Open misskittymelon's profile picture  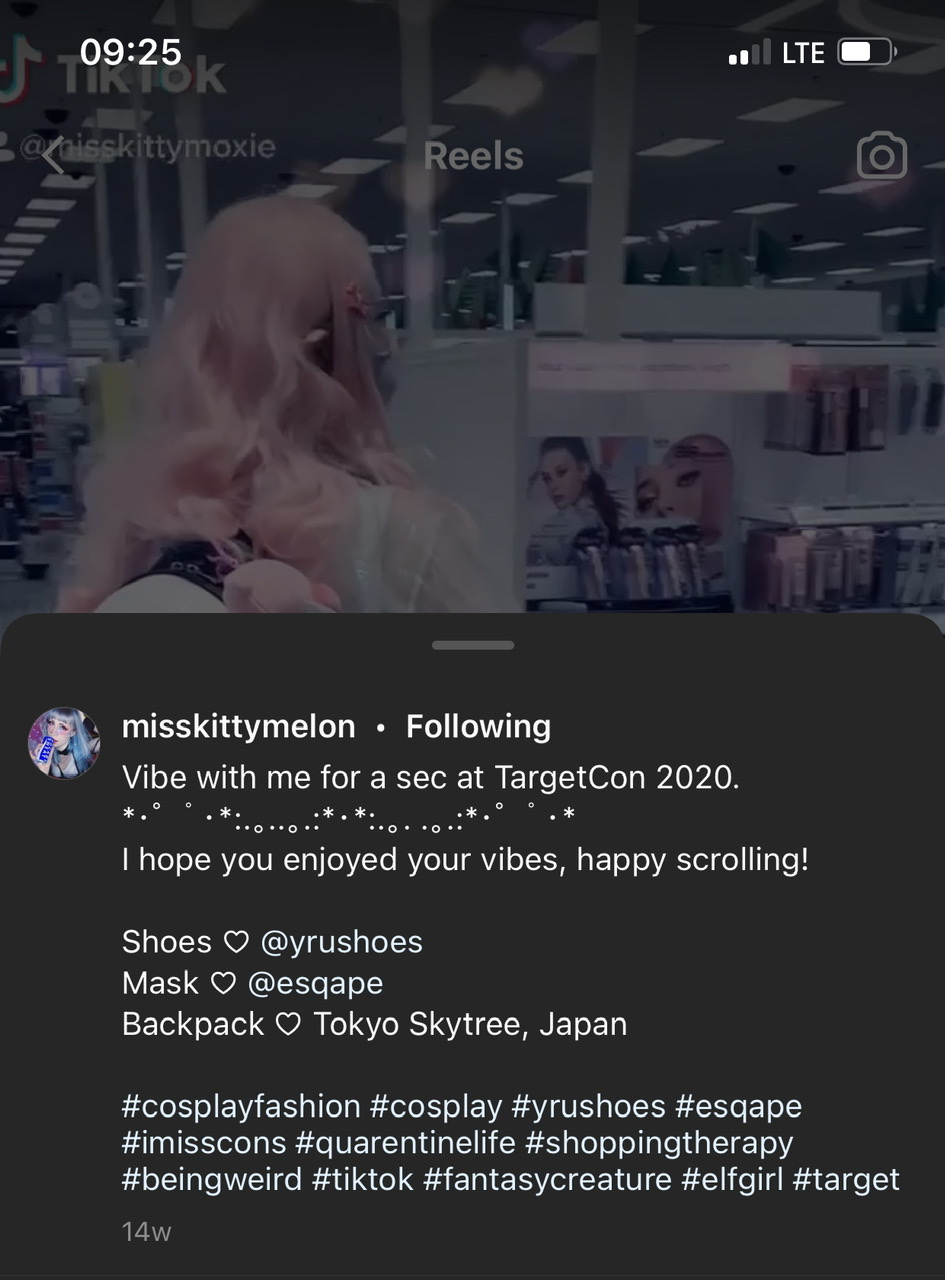pyautogui.click(x=64, y=743)
